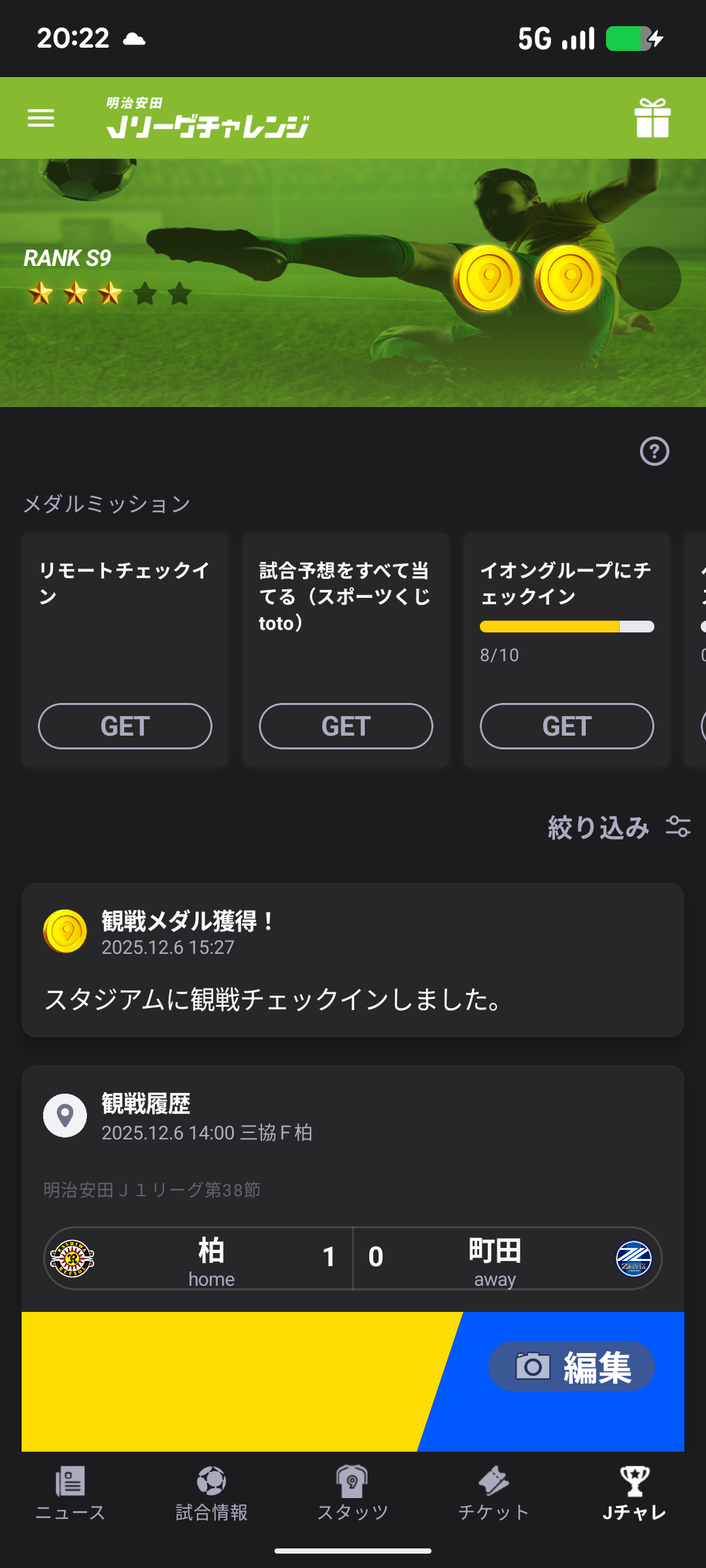Open the 柏 vs 町田 match score
This screenshot has width=706, height=1568.
tap(353, 1258)
